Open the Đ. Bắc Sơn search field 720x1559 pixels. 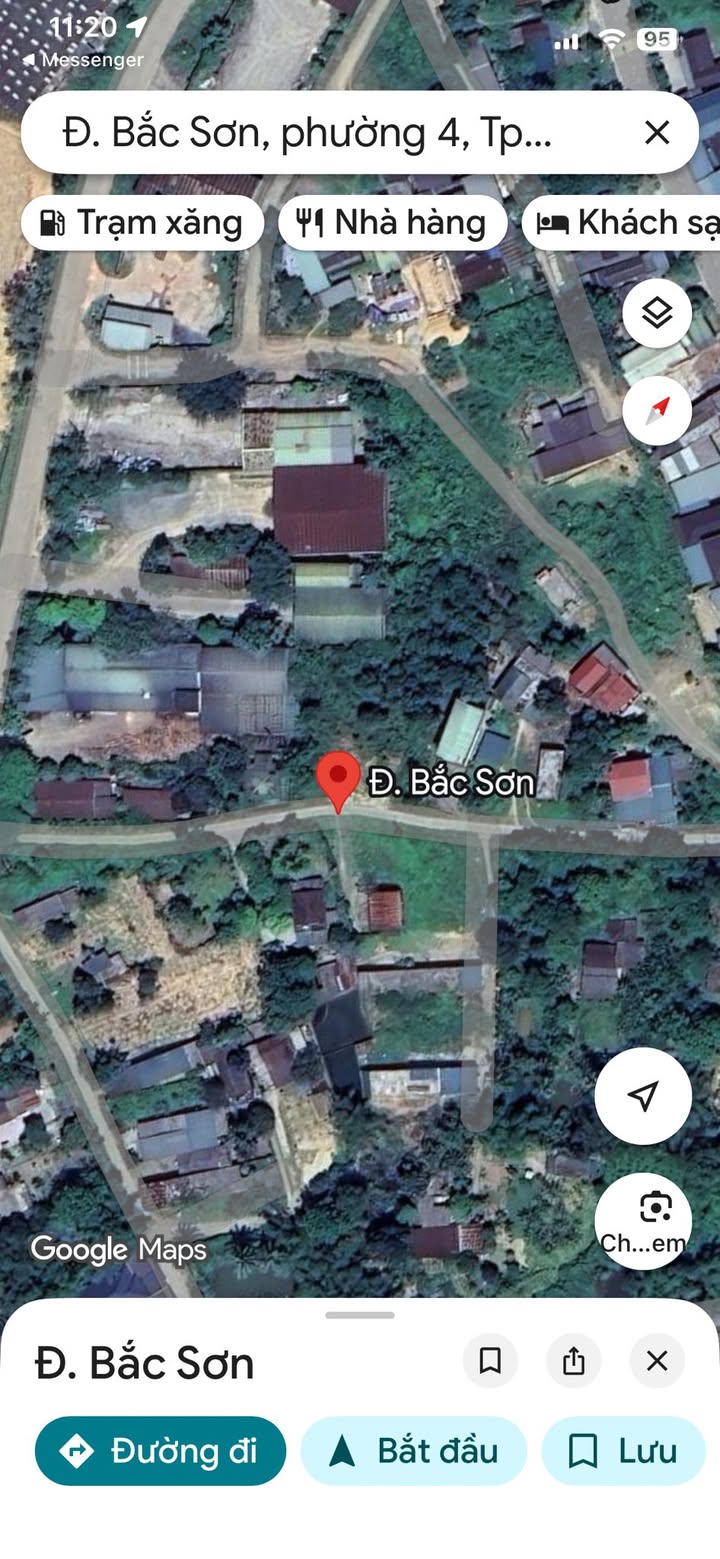310,133
